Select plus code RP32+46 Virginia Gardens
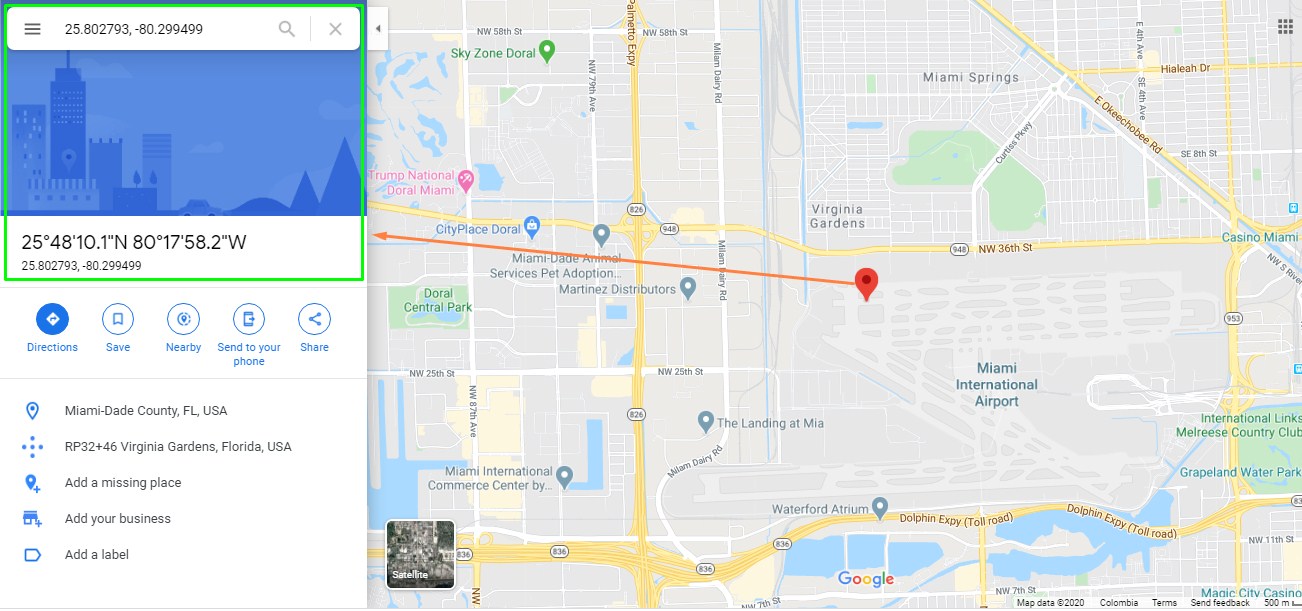 178,447
